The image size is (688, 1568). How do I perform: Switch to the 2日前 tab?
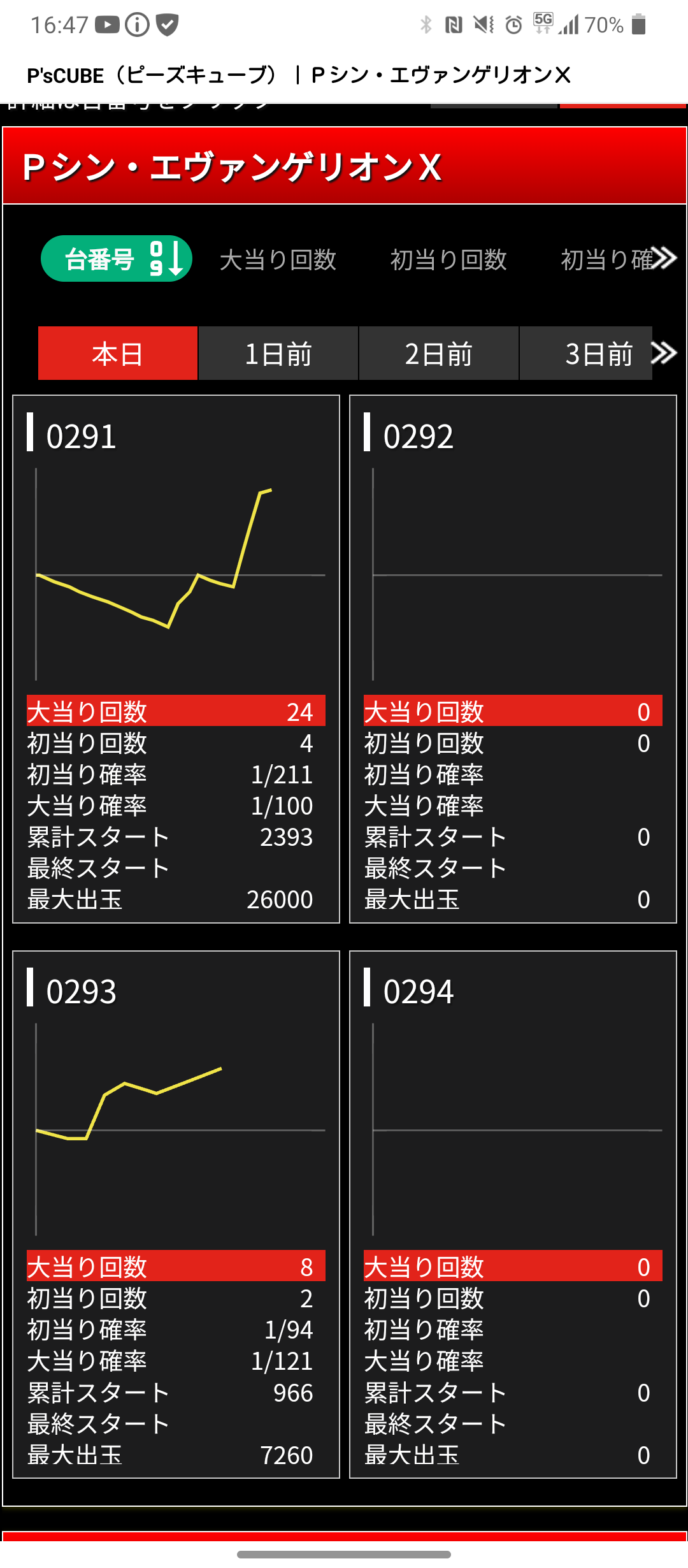(x=439, y=354)
